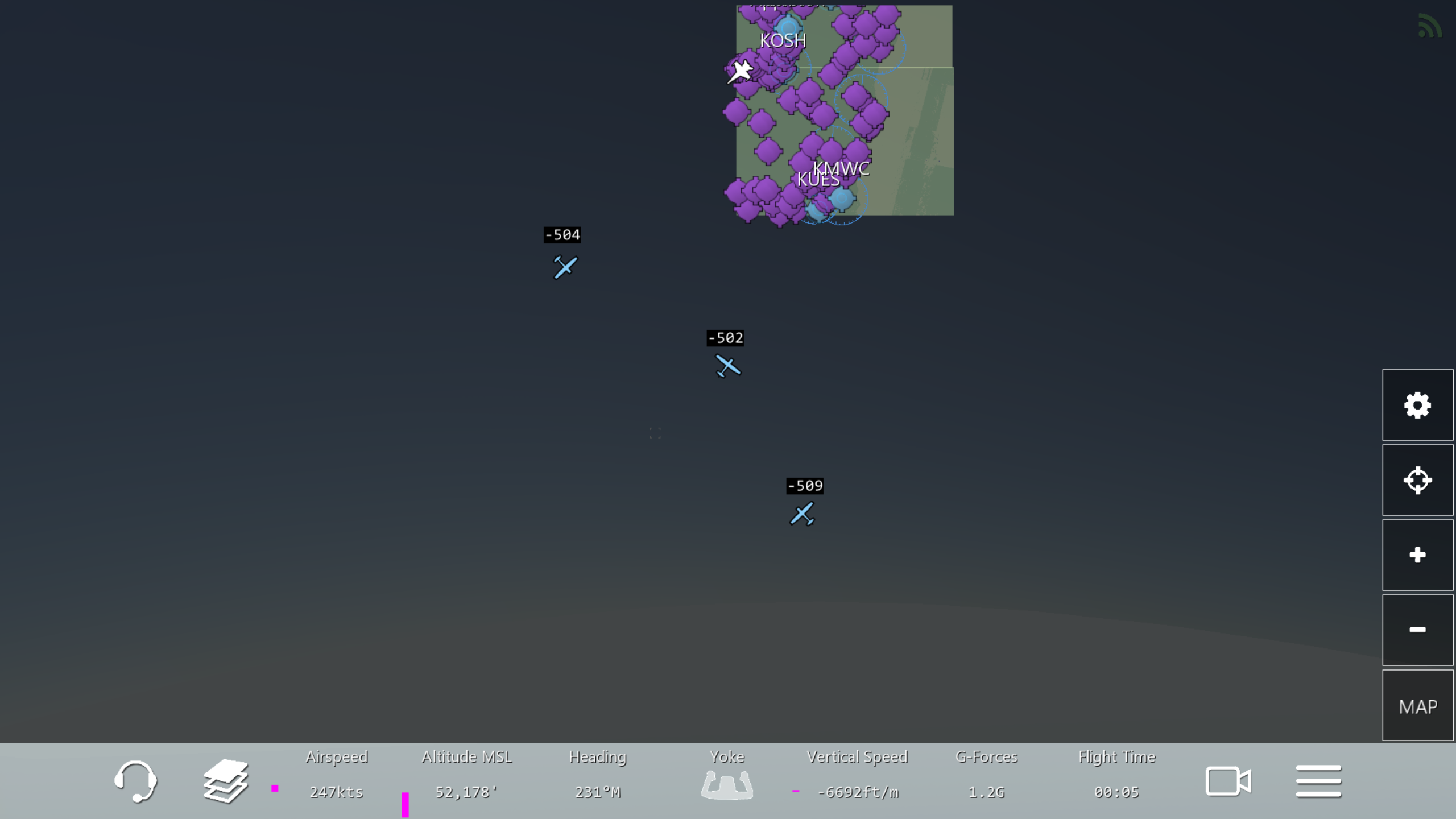The width and height of the screenshot is (1456, 819).
Task: Open the hamburger main menu
Action: (x=1318, y=781)
